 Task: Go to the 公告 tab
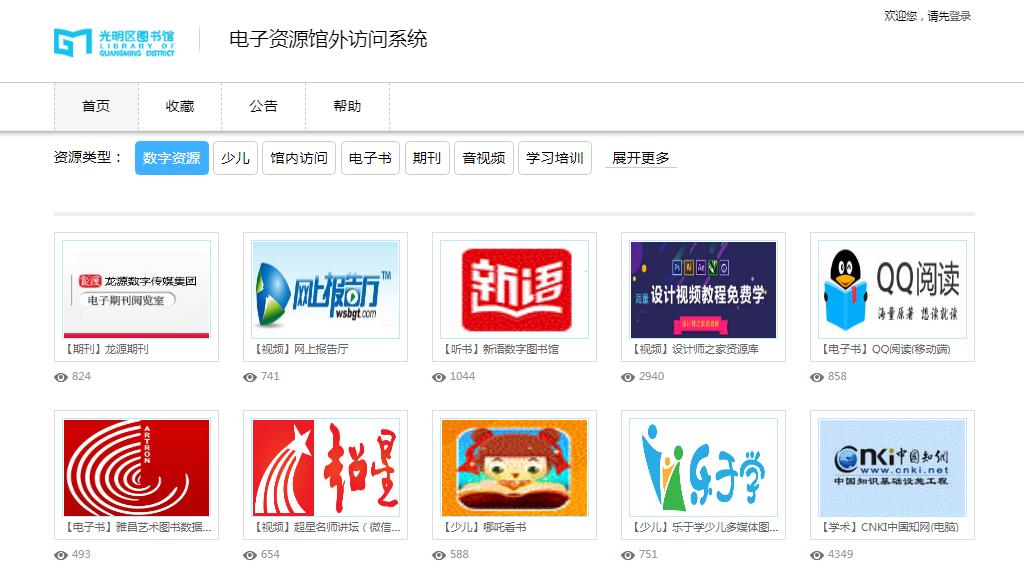(264, 106)
